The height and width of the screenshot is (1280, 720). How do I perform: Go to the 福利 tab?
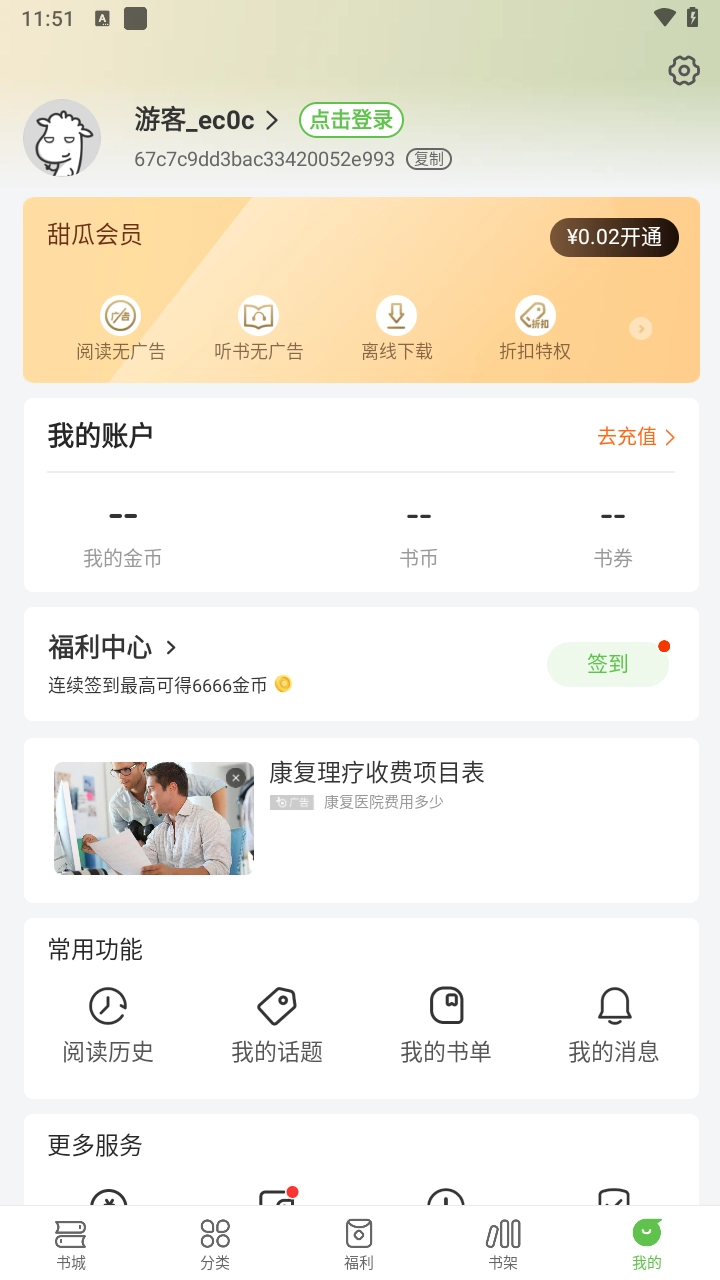(x=359, y=1244)
